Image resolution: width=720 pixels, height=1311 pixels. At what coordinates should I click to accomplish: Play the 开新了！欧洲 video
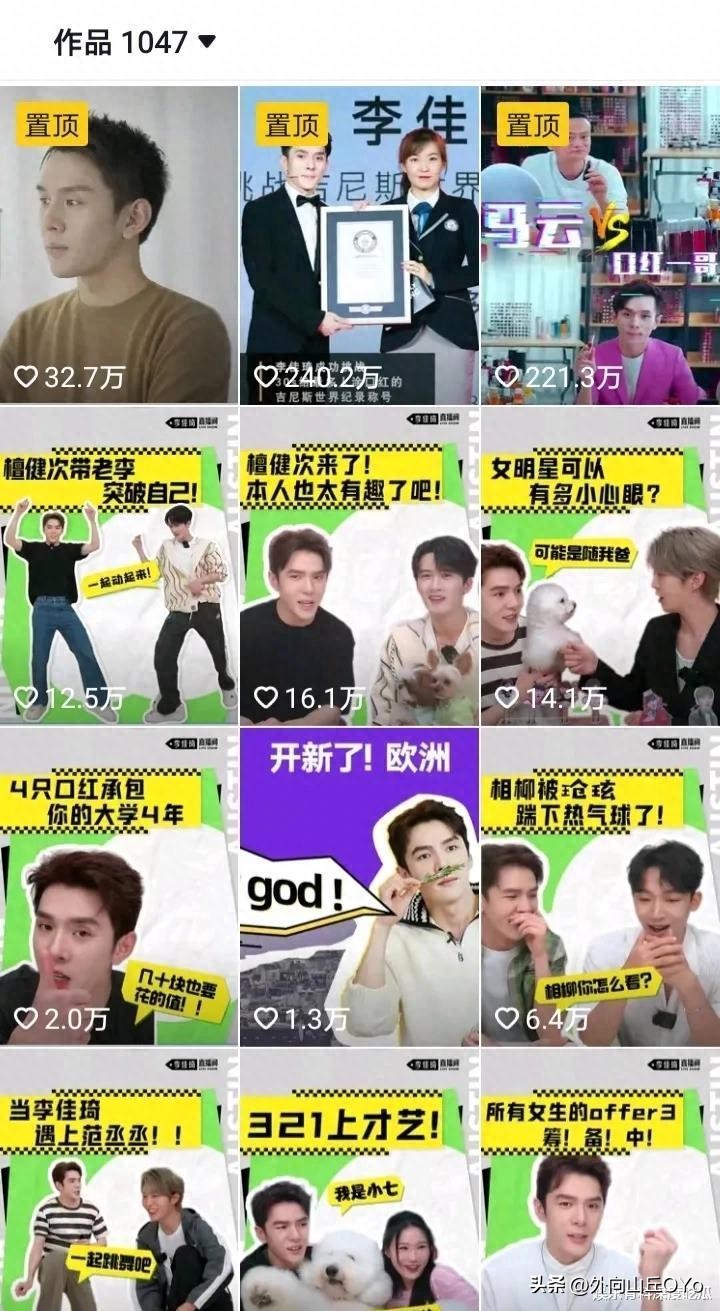tap(359, 887)
